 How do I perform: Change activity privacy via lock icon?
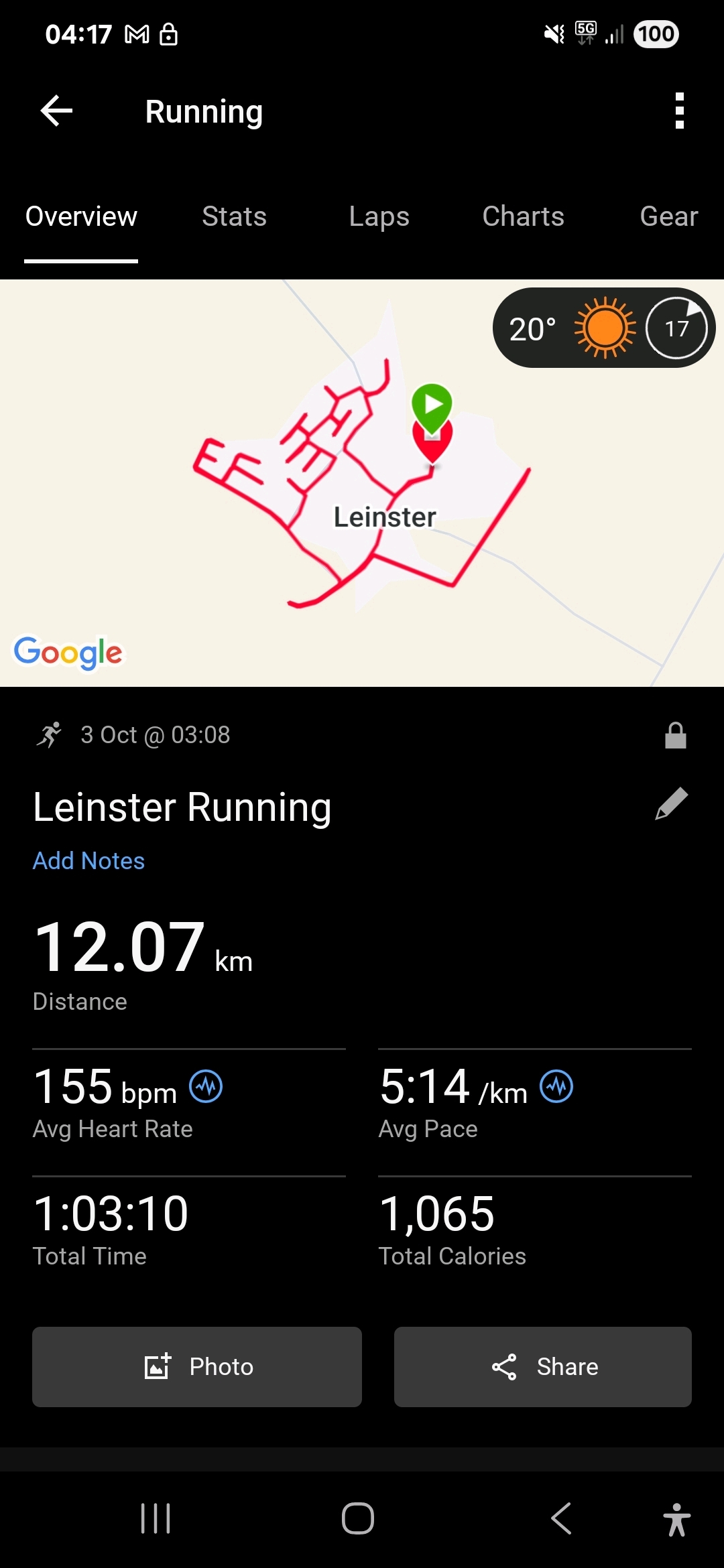pos(675,735)
